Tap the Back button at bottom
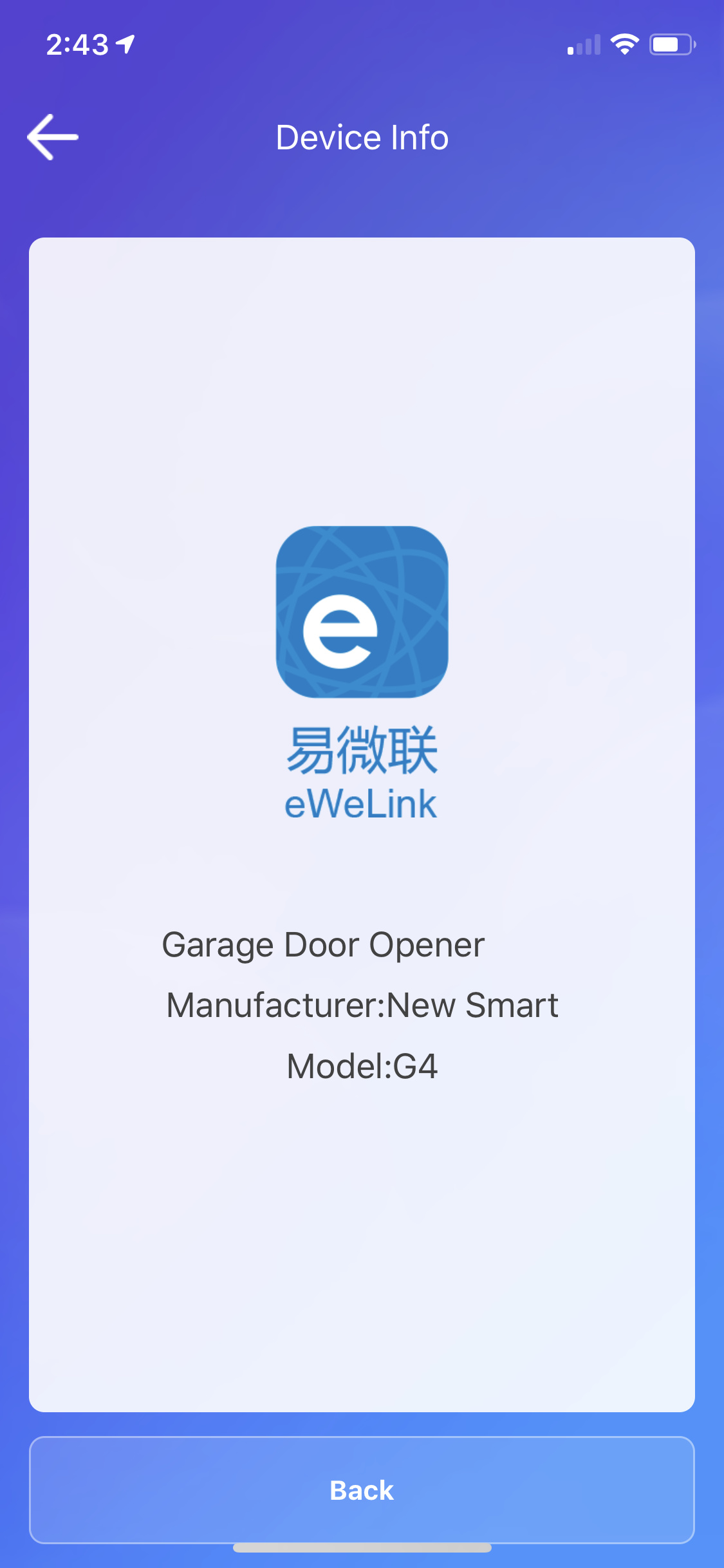 click(x=362, y=1491)
